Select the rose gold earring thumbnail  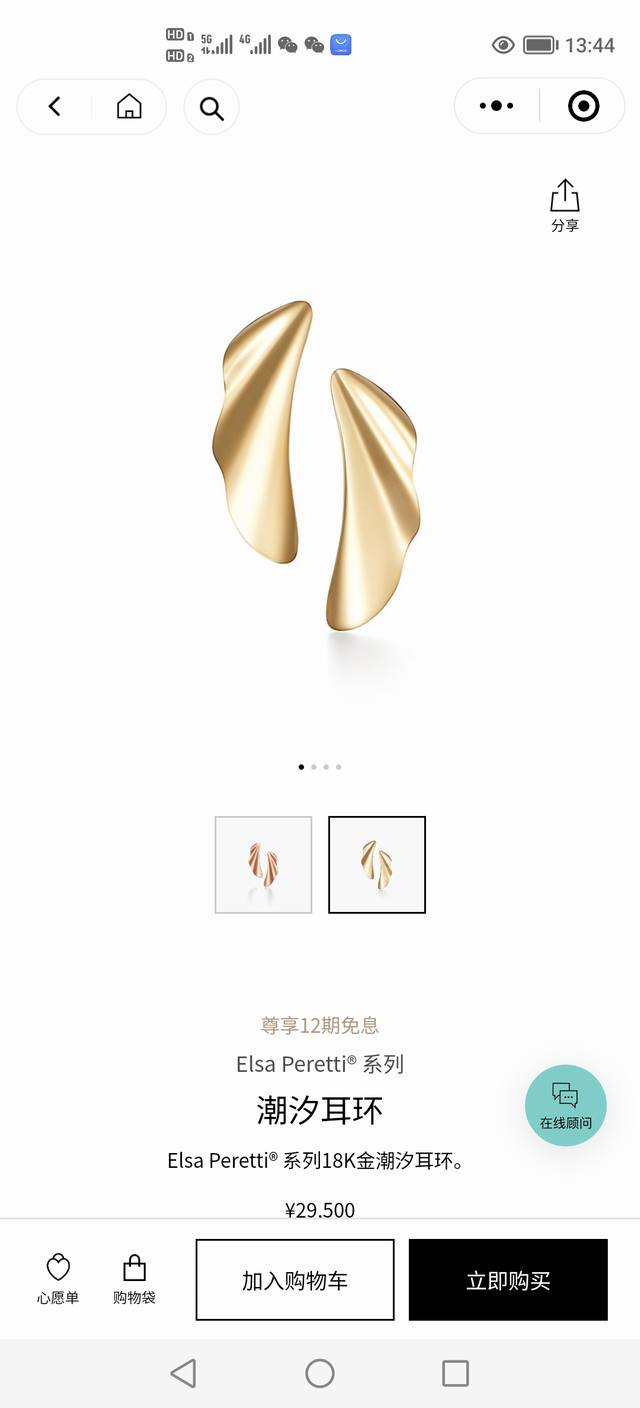point(263,864)
